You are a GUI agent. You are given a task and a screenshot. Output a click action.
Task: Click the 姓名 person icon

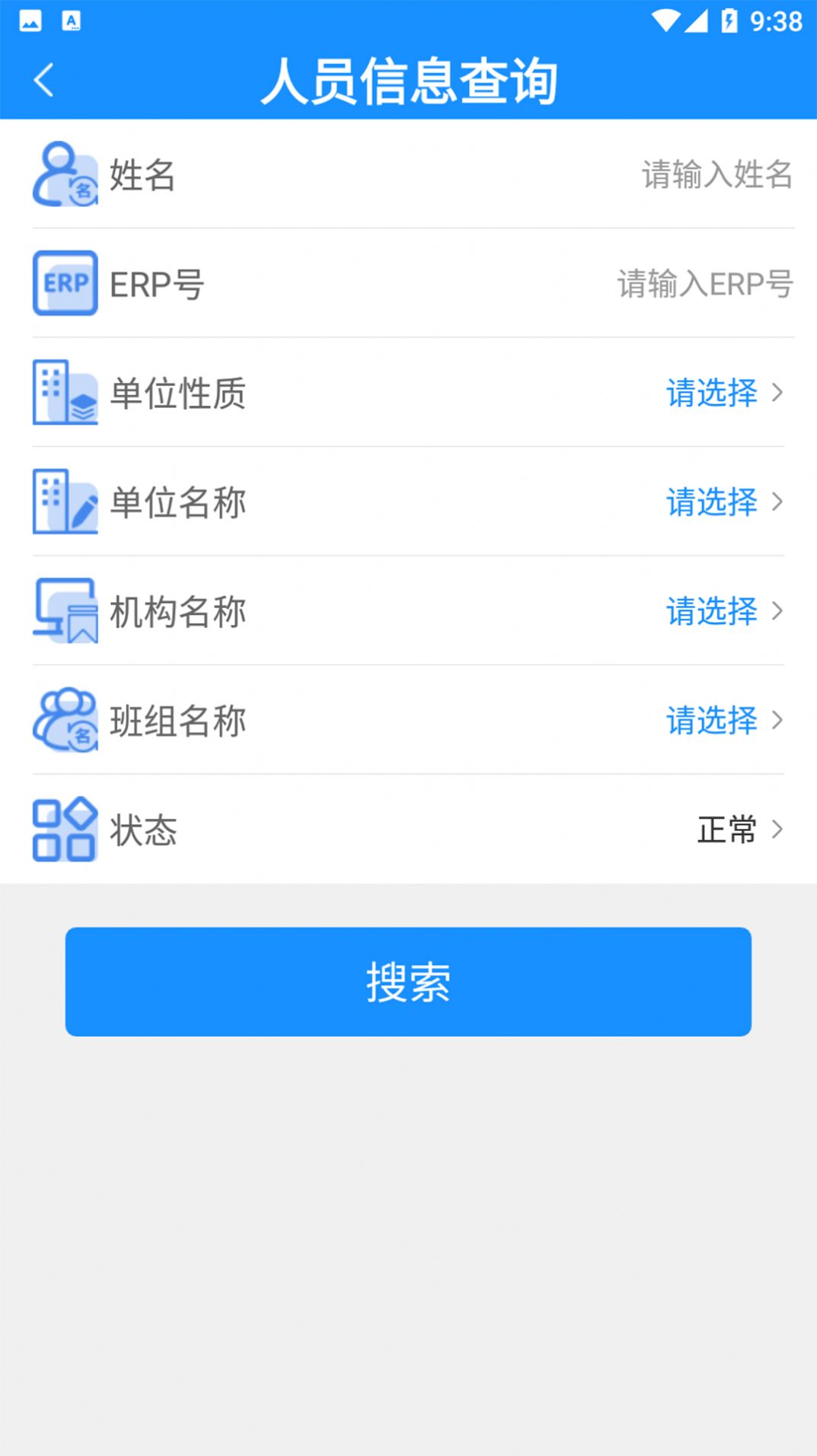click(65, 177)
